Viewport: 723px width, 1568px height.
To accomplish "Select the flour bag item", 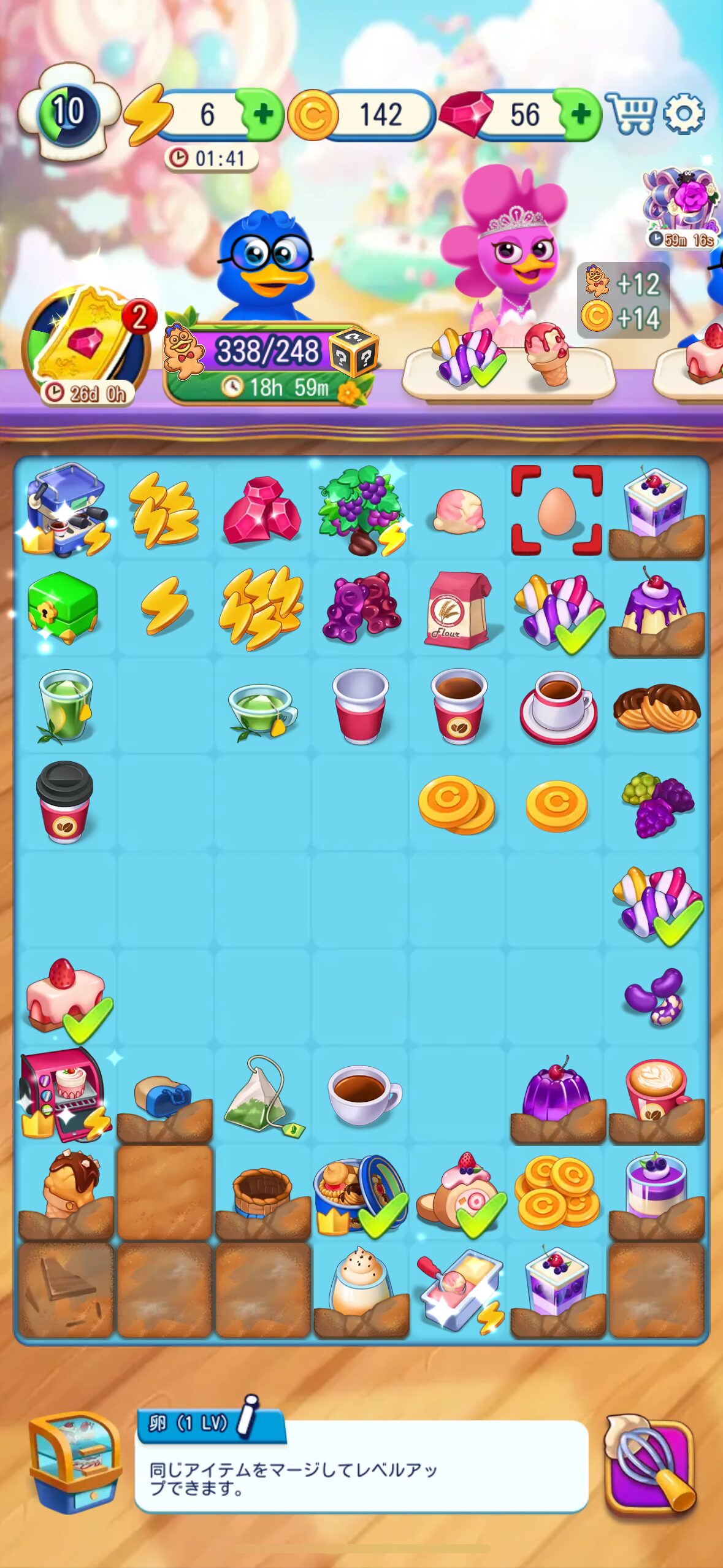I will [458, 609].
